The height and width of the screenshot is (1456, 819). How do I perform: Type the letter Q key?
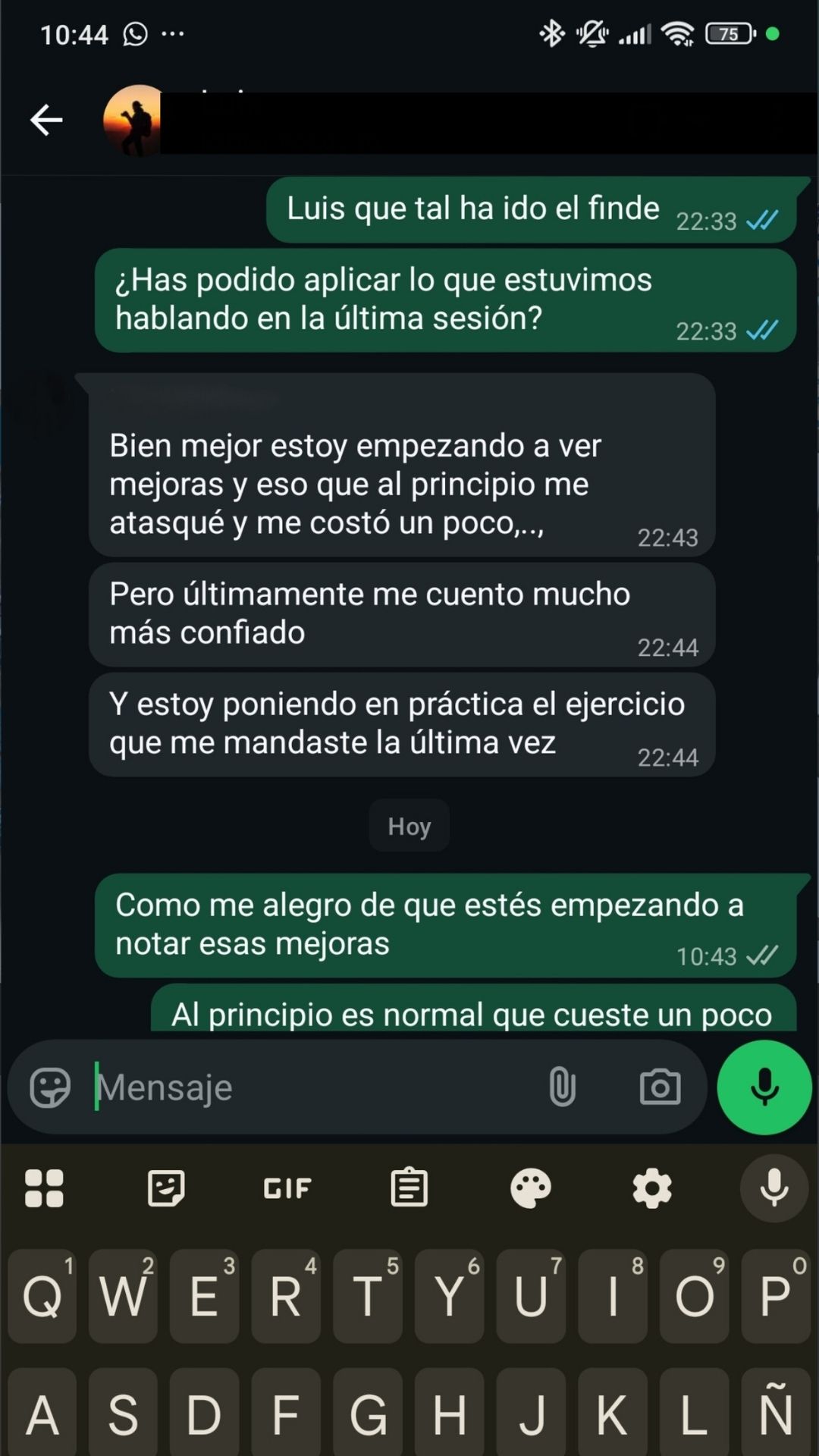[42, 1297]
